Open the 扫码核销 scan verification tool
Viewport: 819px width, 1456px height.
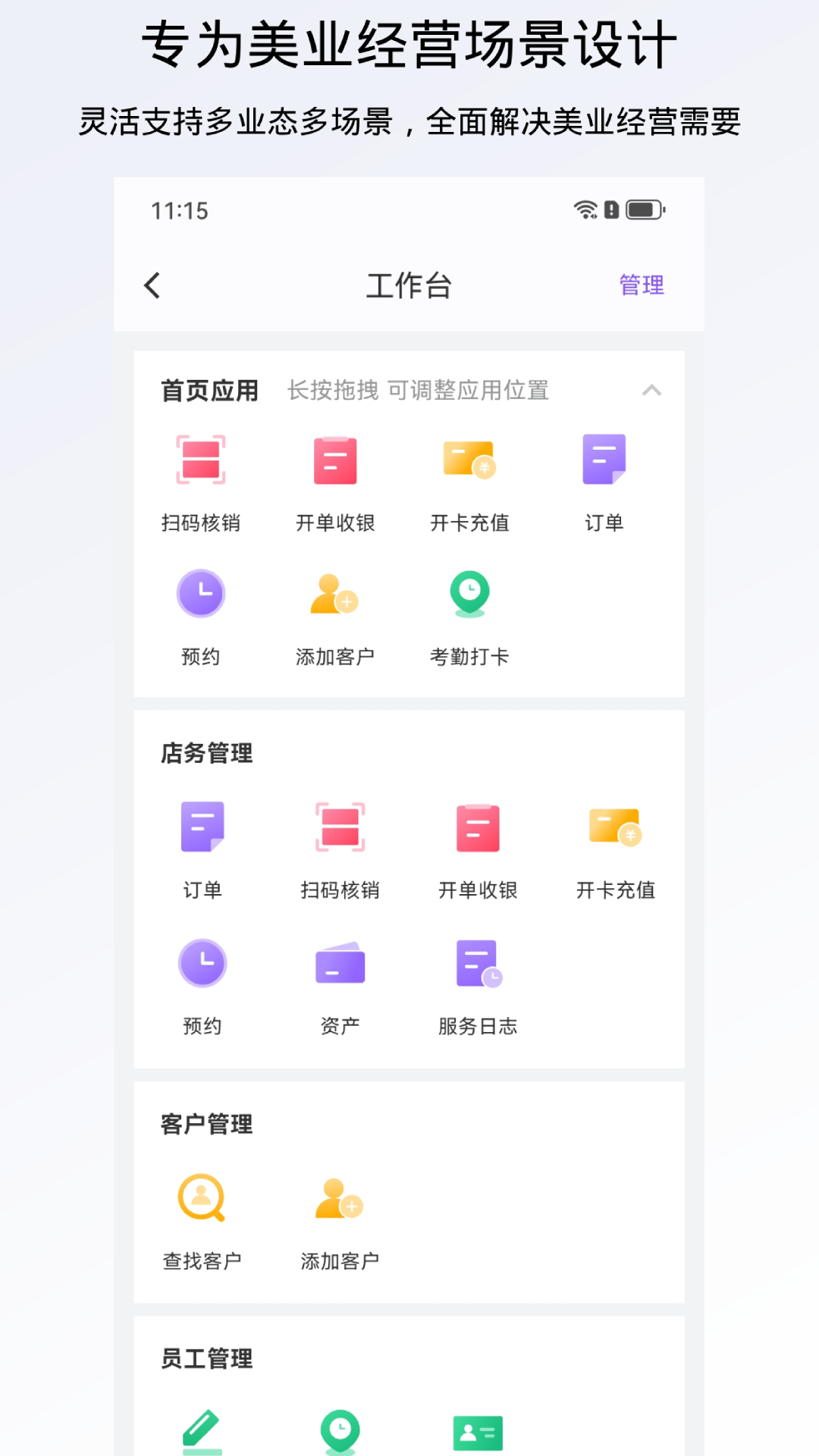(202, 460)
